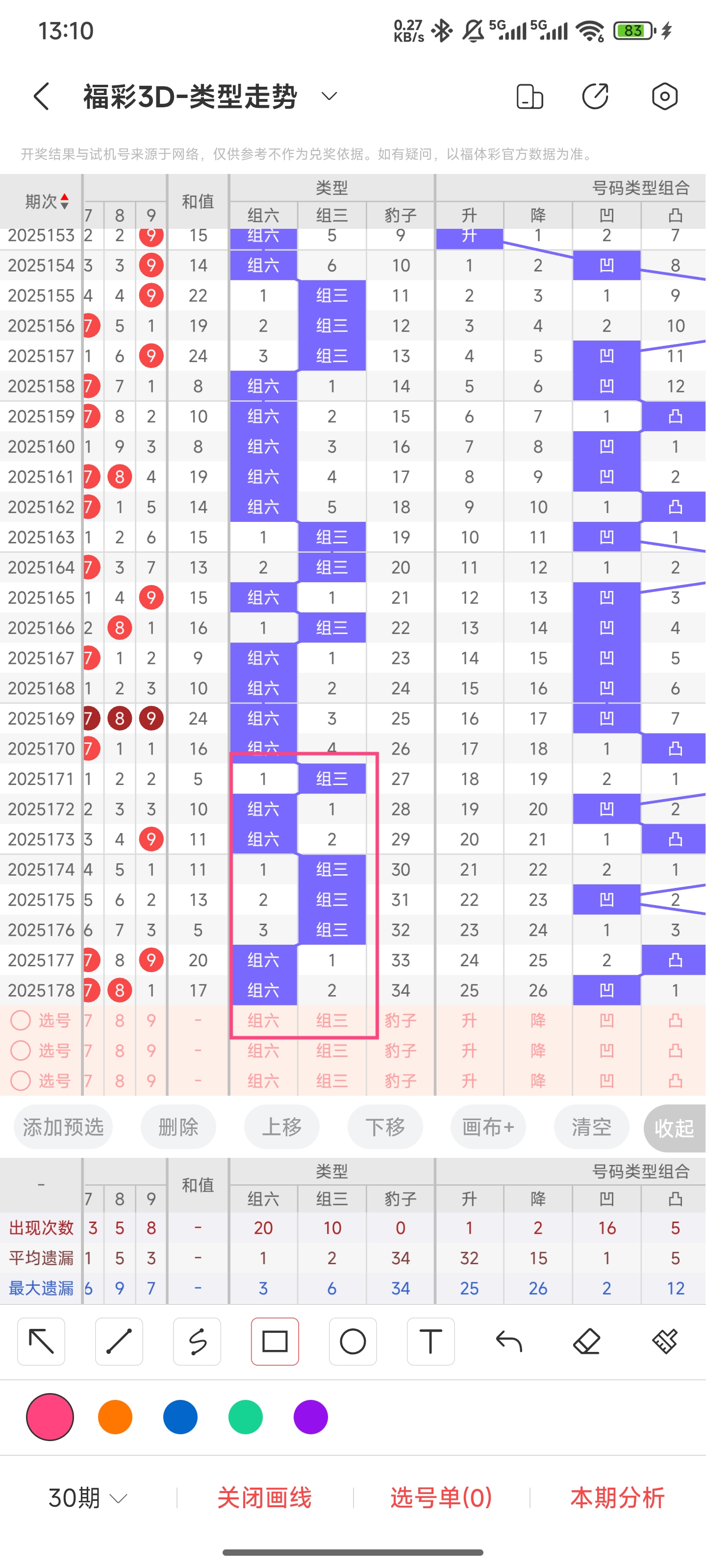
Task: Move selection up with 上移
Action: [281, 1127]
